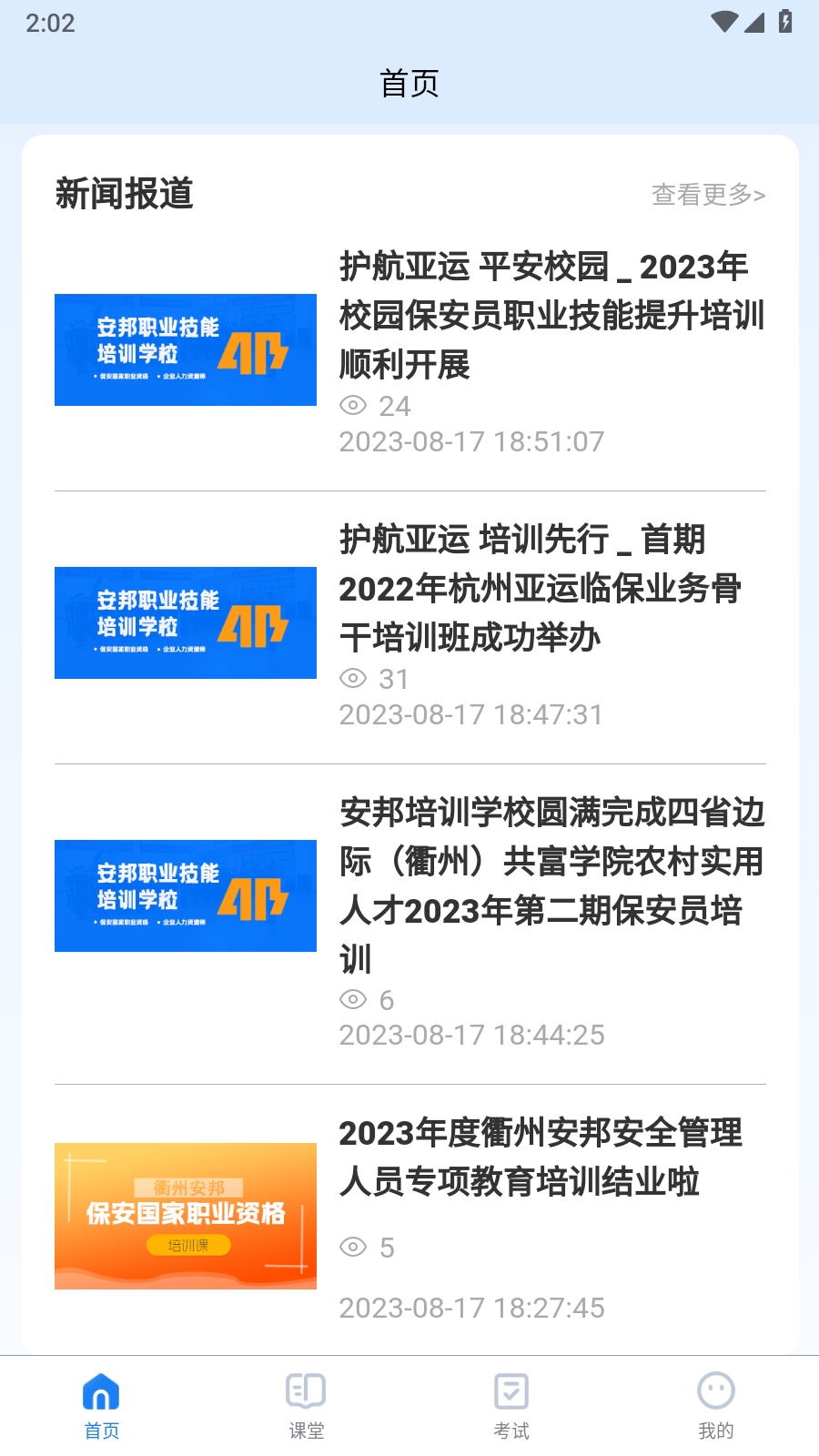
Task: Tap the battery indicator in status bar
Action: click(x=784, y=23)
